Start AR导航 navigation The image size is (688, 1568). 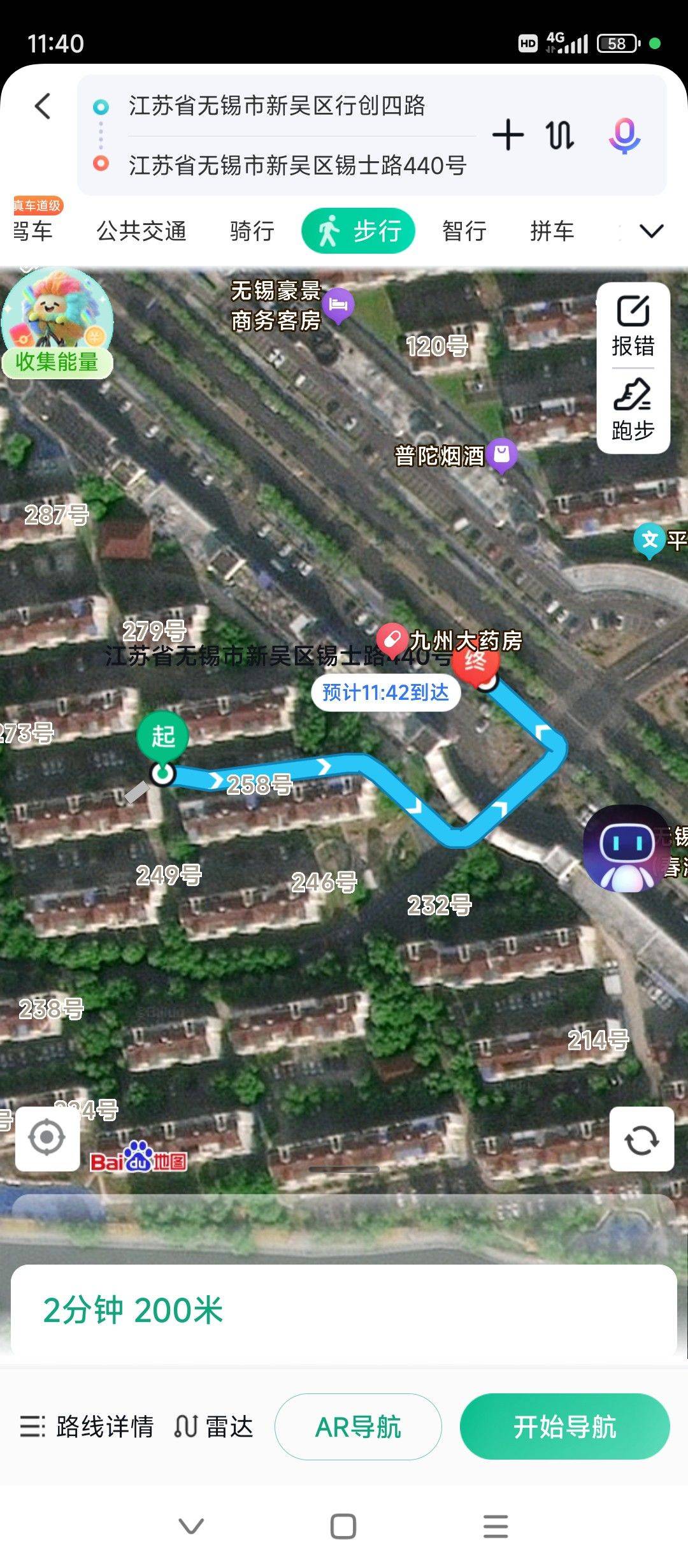click(358, 1426)
